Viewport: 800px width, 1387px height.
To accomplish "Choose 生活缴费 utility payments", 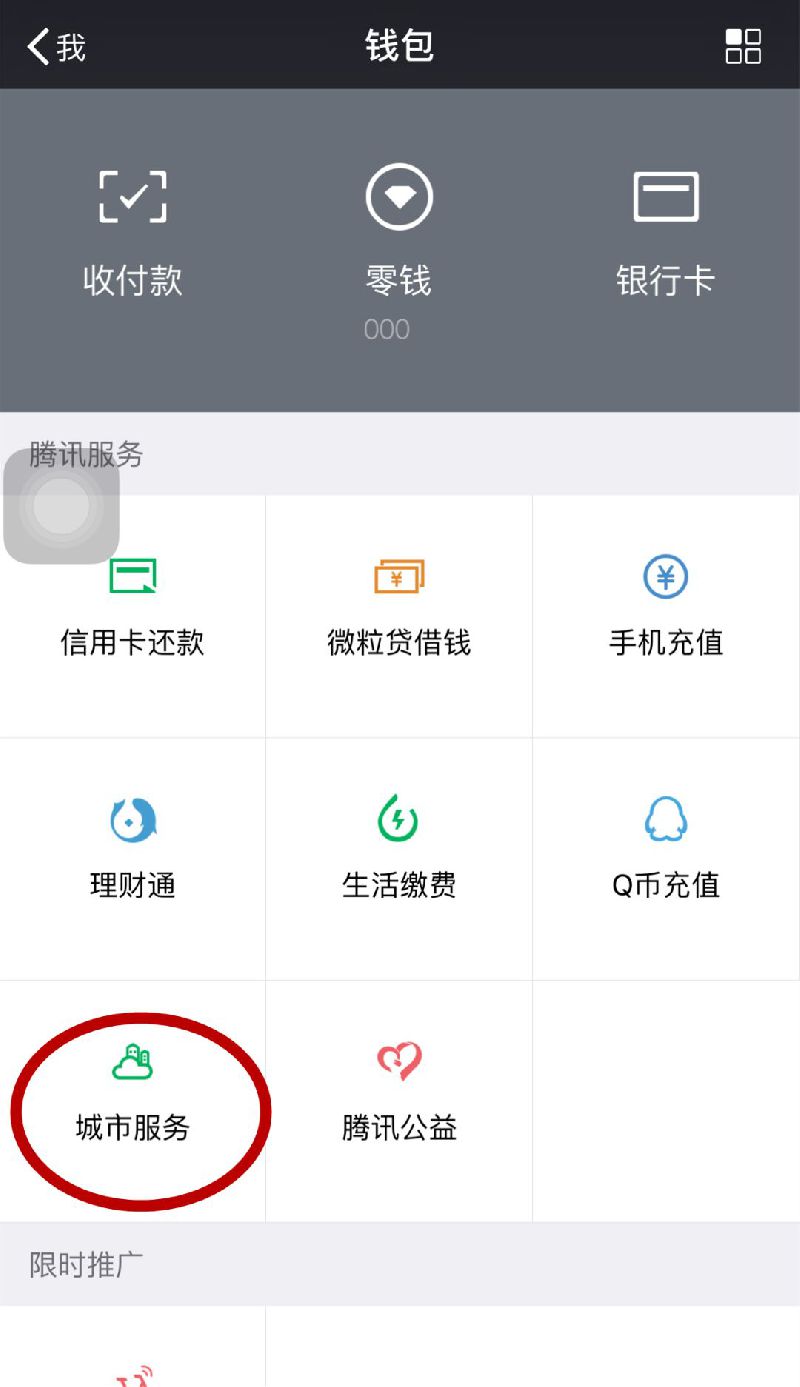I will pos(399,859).
